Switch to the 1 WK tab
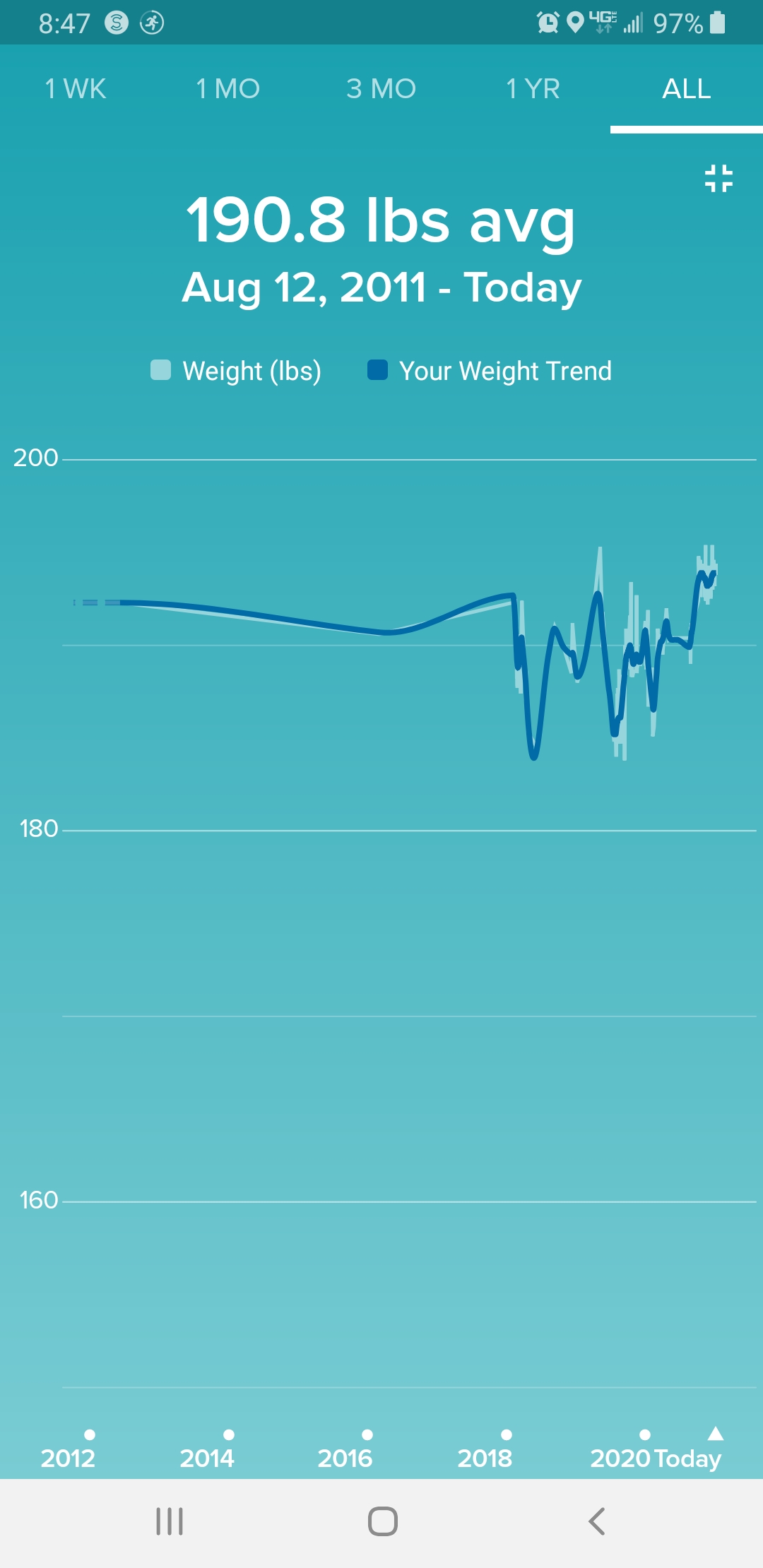This screenshot has height=1568, width=763. click(x=76, y=89)
